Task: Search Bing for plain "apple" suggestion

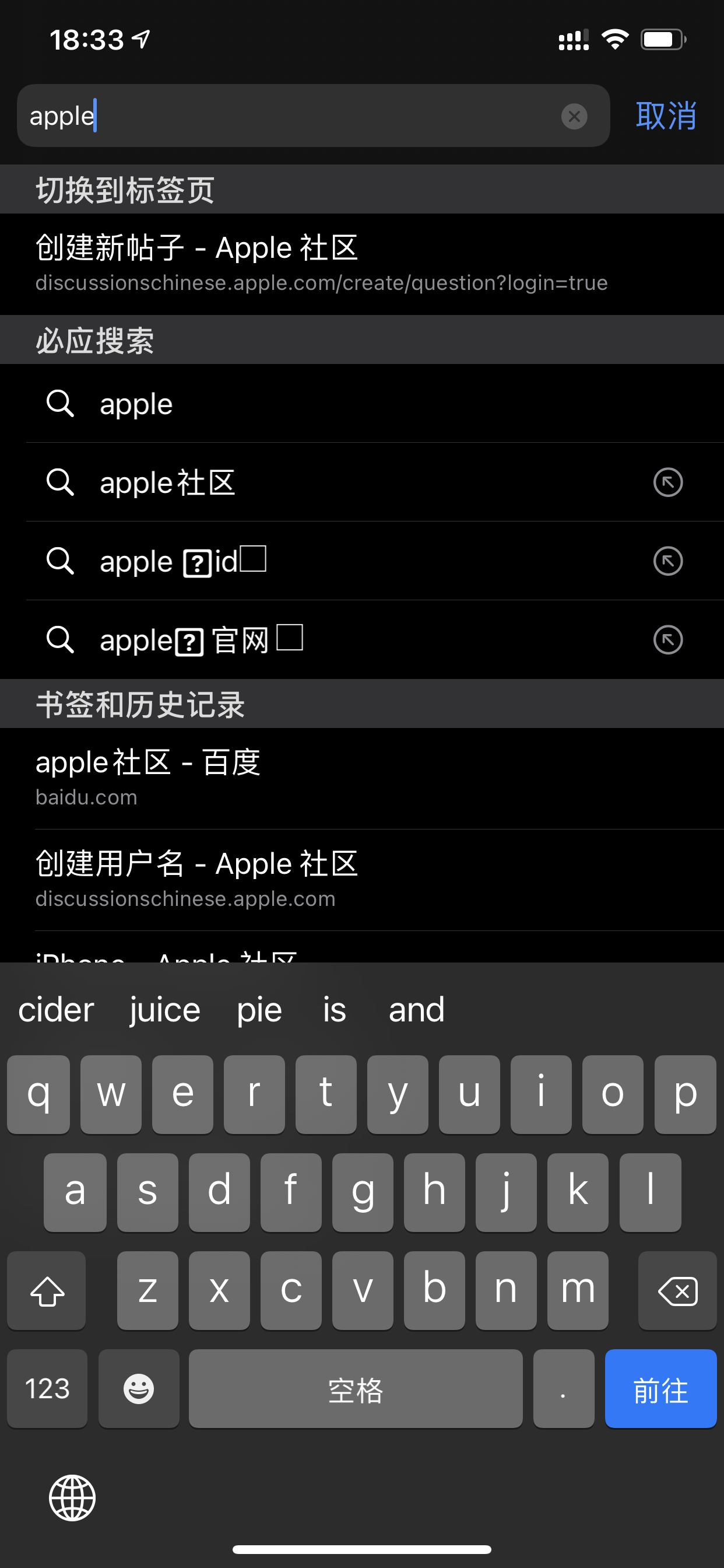Action: click(x=136, y=404)
